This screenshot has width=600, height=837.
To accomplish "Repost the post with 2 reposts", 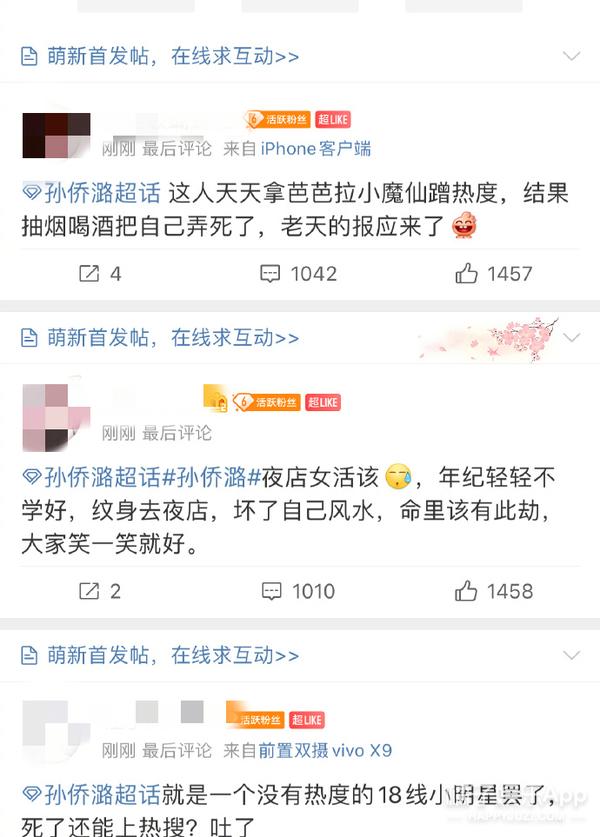I will (x=101, y=591).
